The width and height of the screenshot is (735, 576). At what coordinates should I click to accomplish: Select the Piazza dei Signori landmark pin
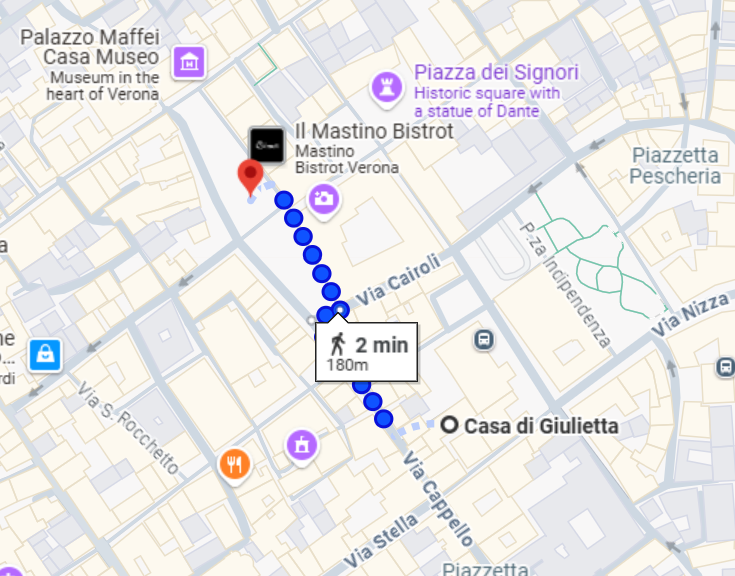coord(385,86)
